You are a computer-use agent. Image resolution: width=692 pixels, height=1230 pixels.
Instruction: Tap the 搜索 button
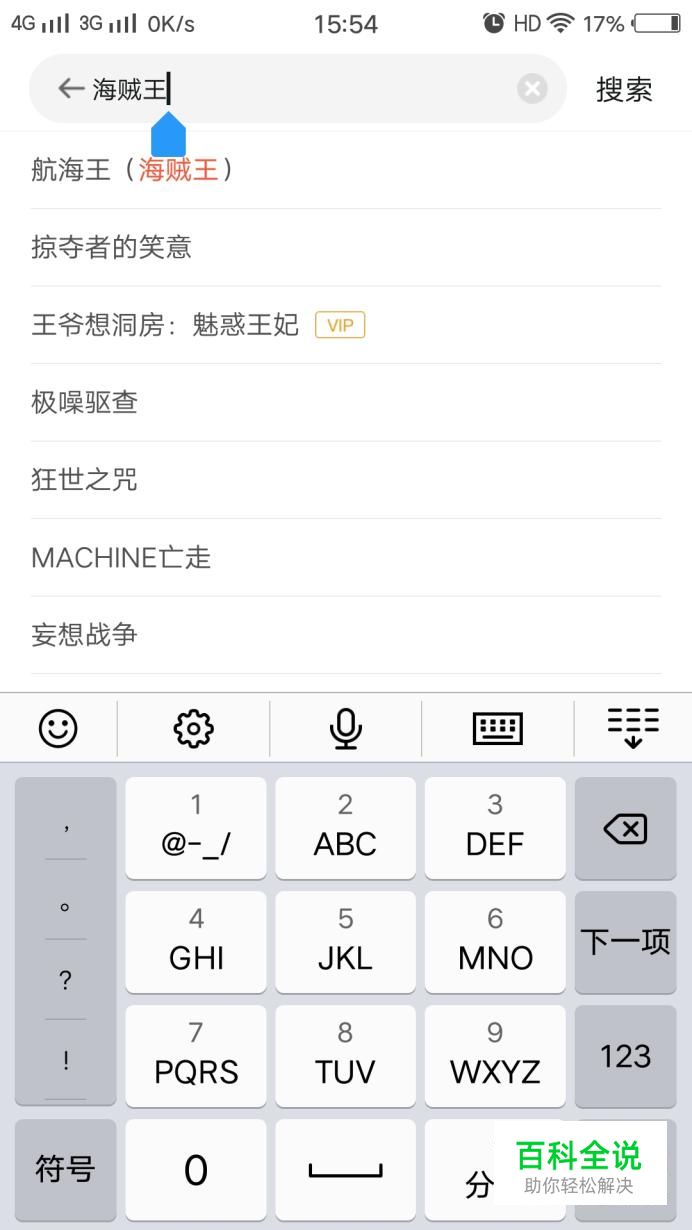(624, 90)
